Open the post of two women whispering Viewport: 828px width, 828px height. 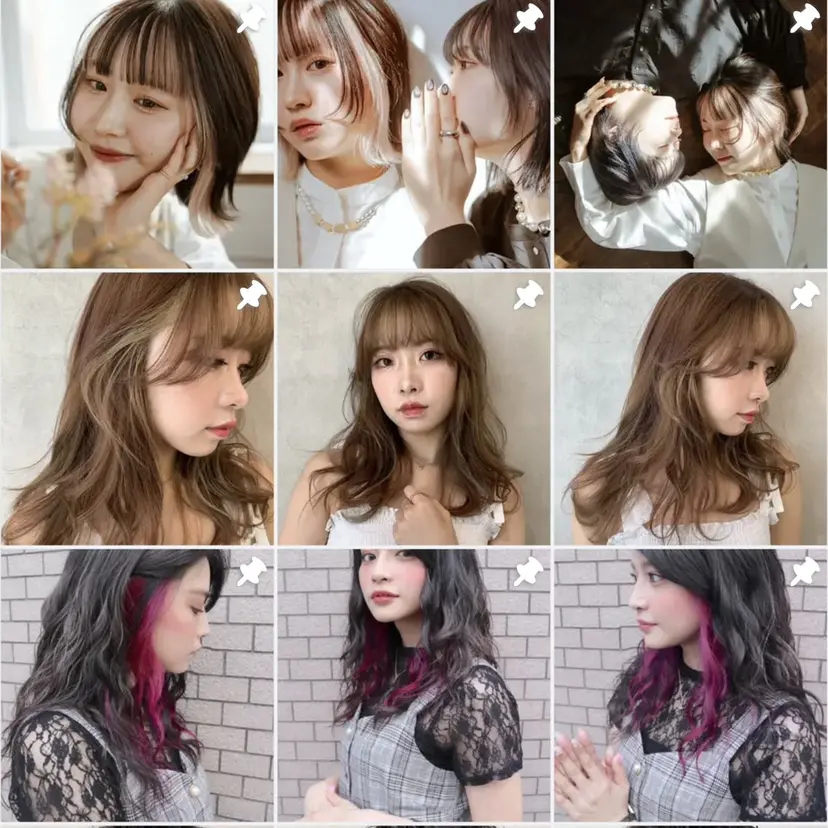click(x=413, y=134)
